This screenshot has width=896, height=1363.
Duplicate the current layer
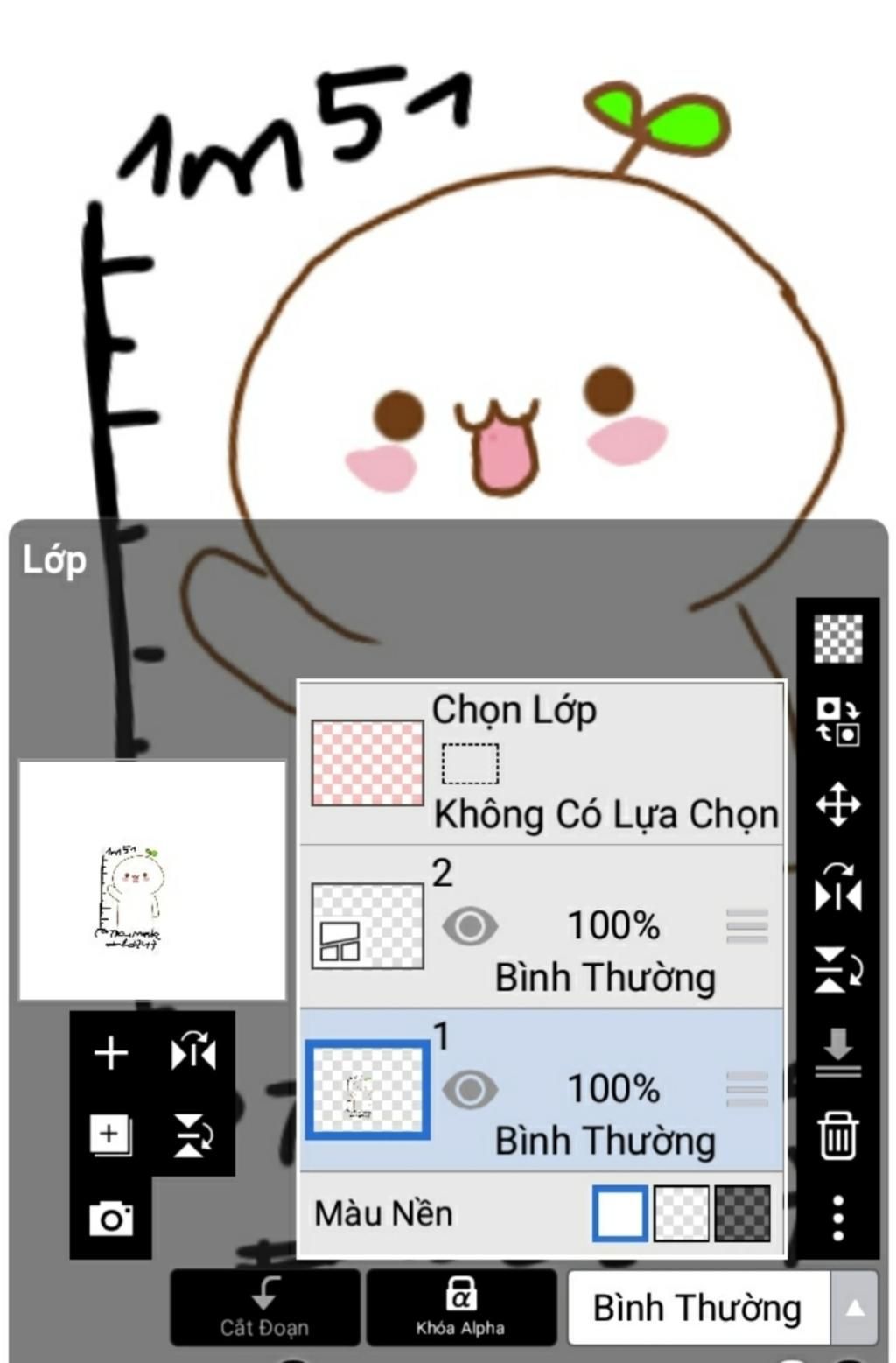click(110, 1135)
